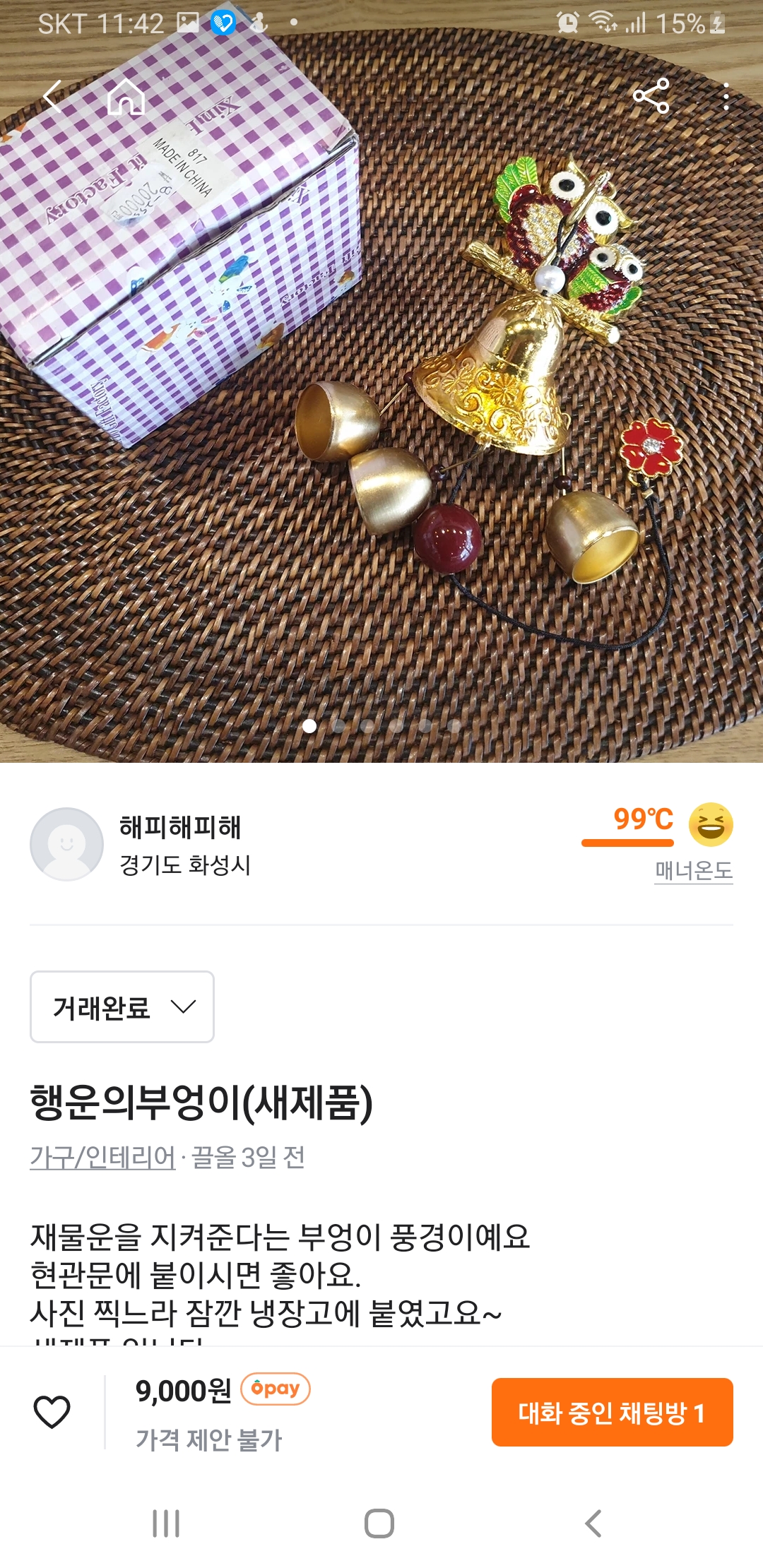Open the 가구/인테리어 category link
Image resolution: width=763 pixels, height=1568 pixels.
click(x=102, y=1158)
